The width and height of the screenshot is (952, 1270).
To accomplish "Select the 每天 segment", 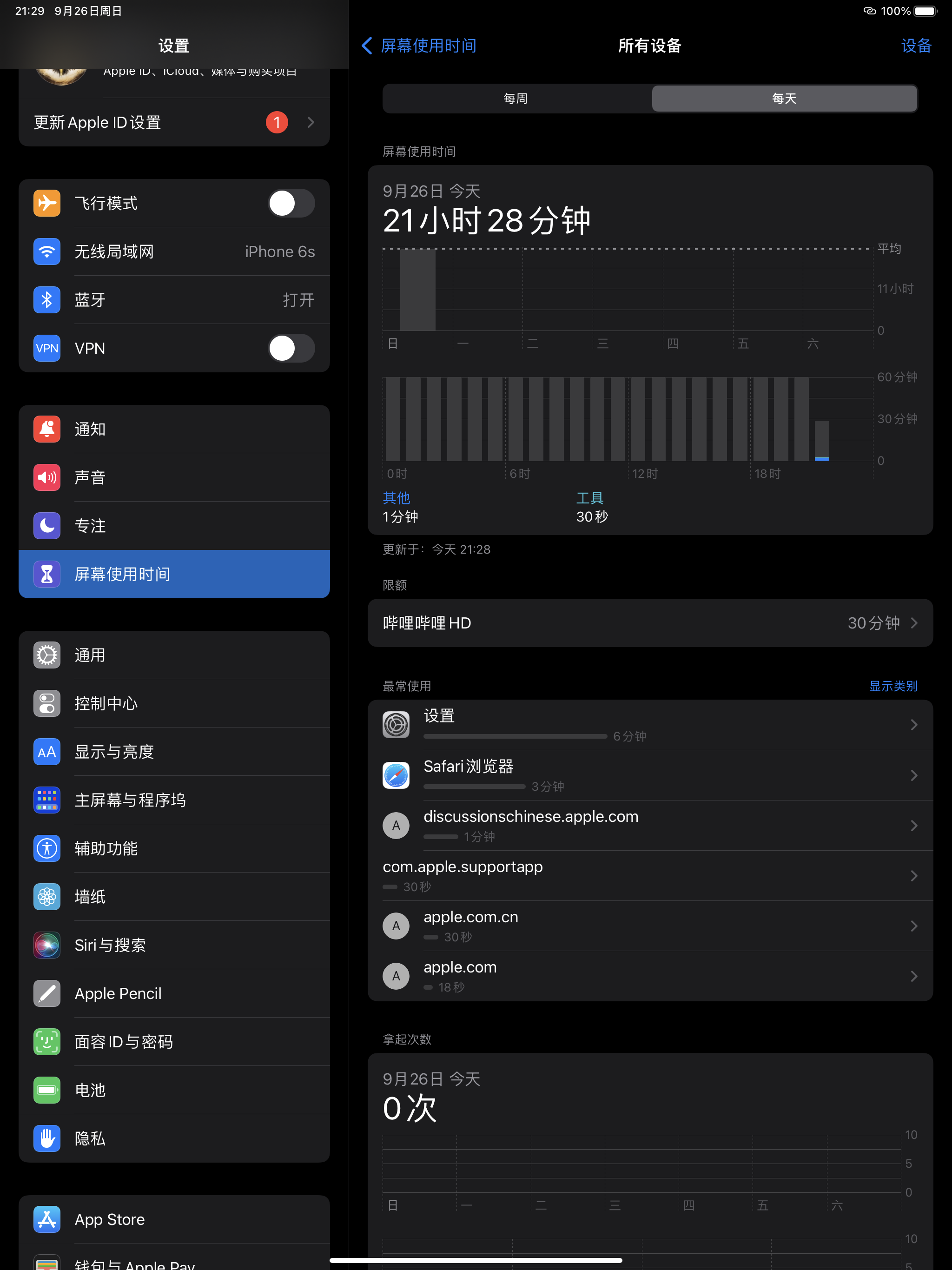I will click(784, 99).
